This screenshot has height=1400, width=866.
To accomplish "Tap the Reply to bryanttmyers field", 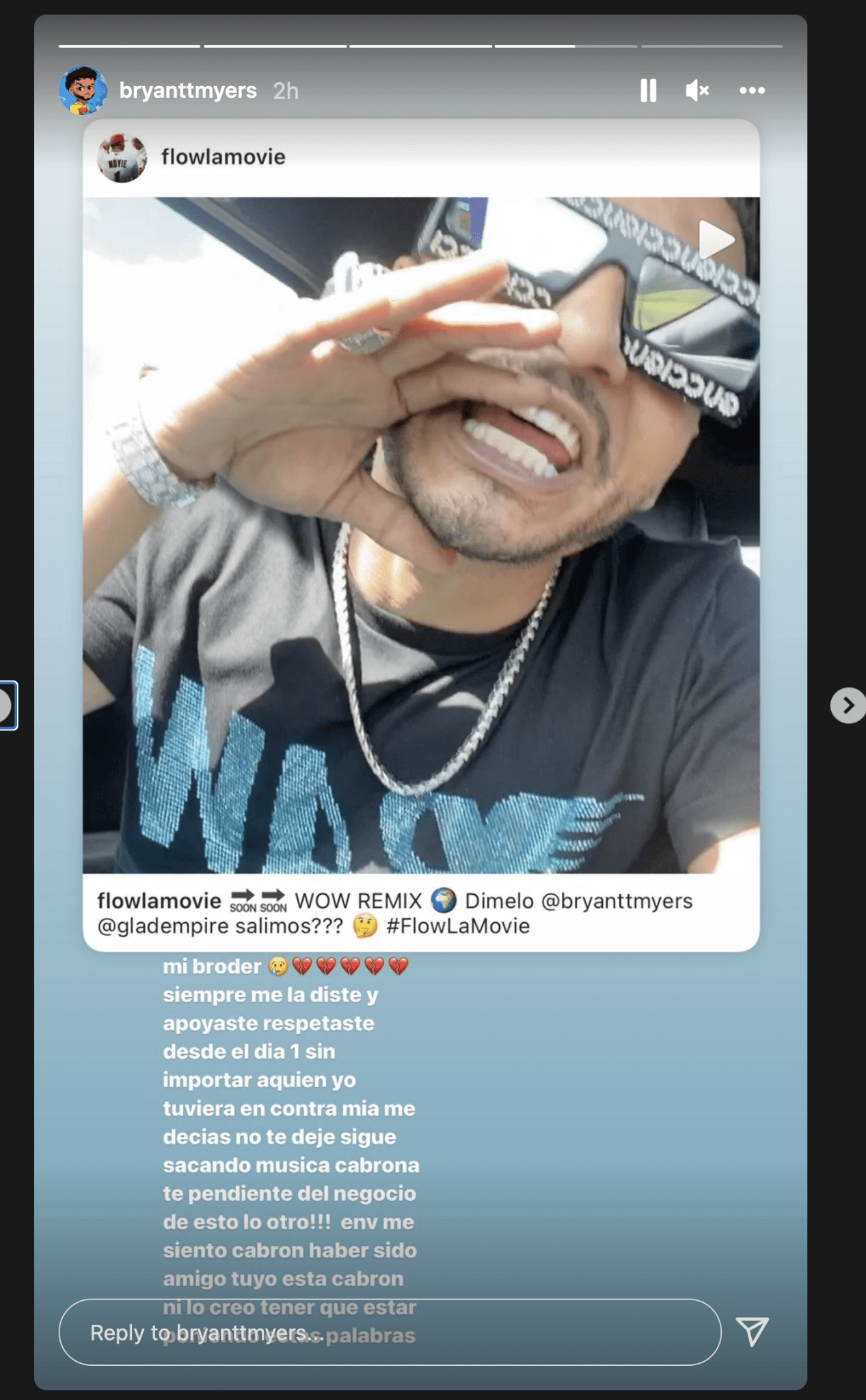I will click(x=390, y=1332).
